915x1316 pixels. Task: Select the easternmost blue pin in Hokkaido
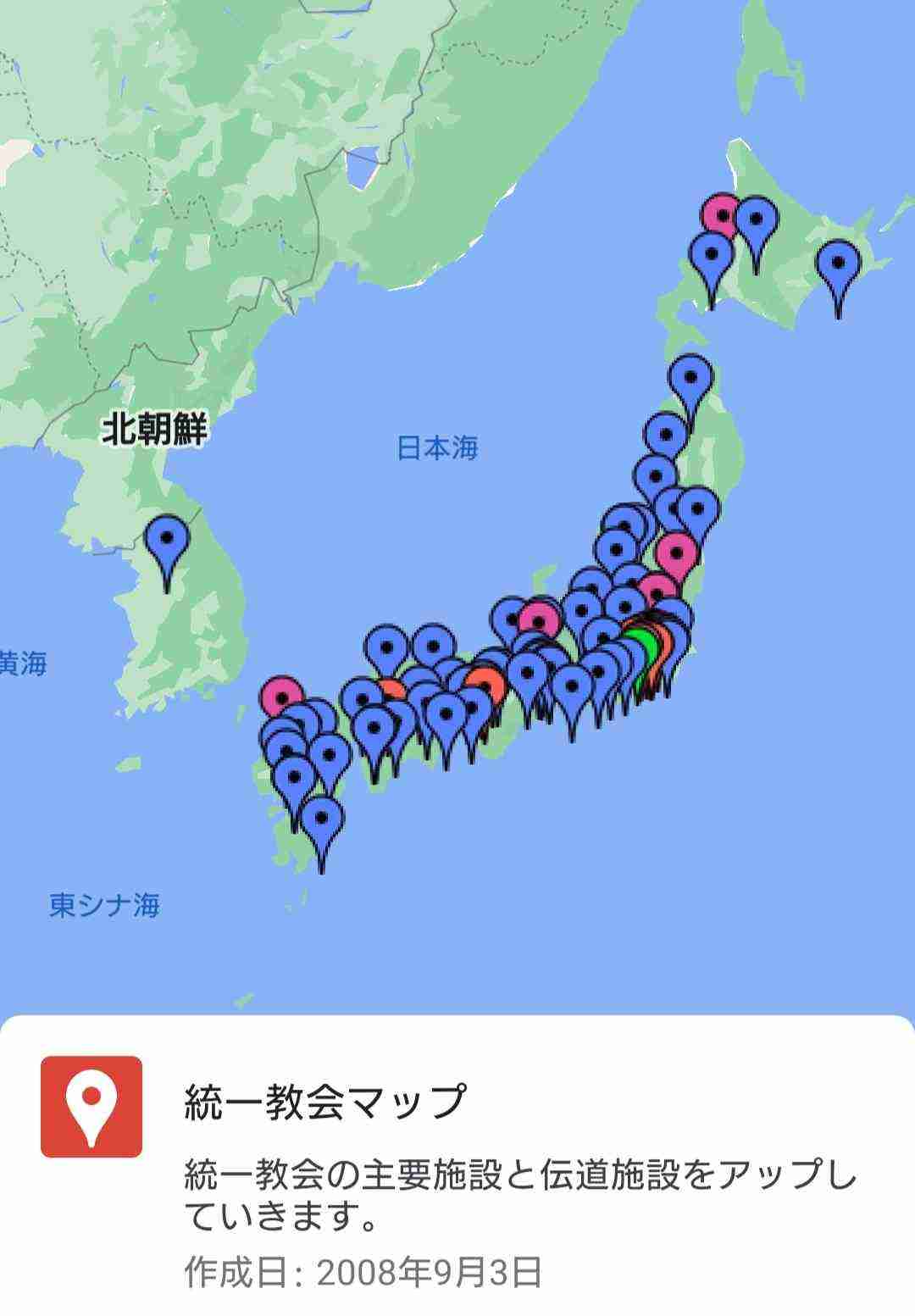838,263
